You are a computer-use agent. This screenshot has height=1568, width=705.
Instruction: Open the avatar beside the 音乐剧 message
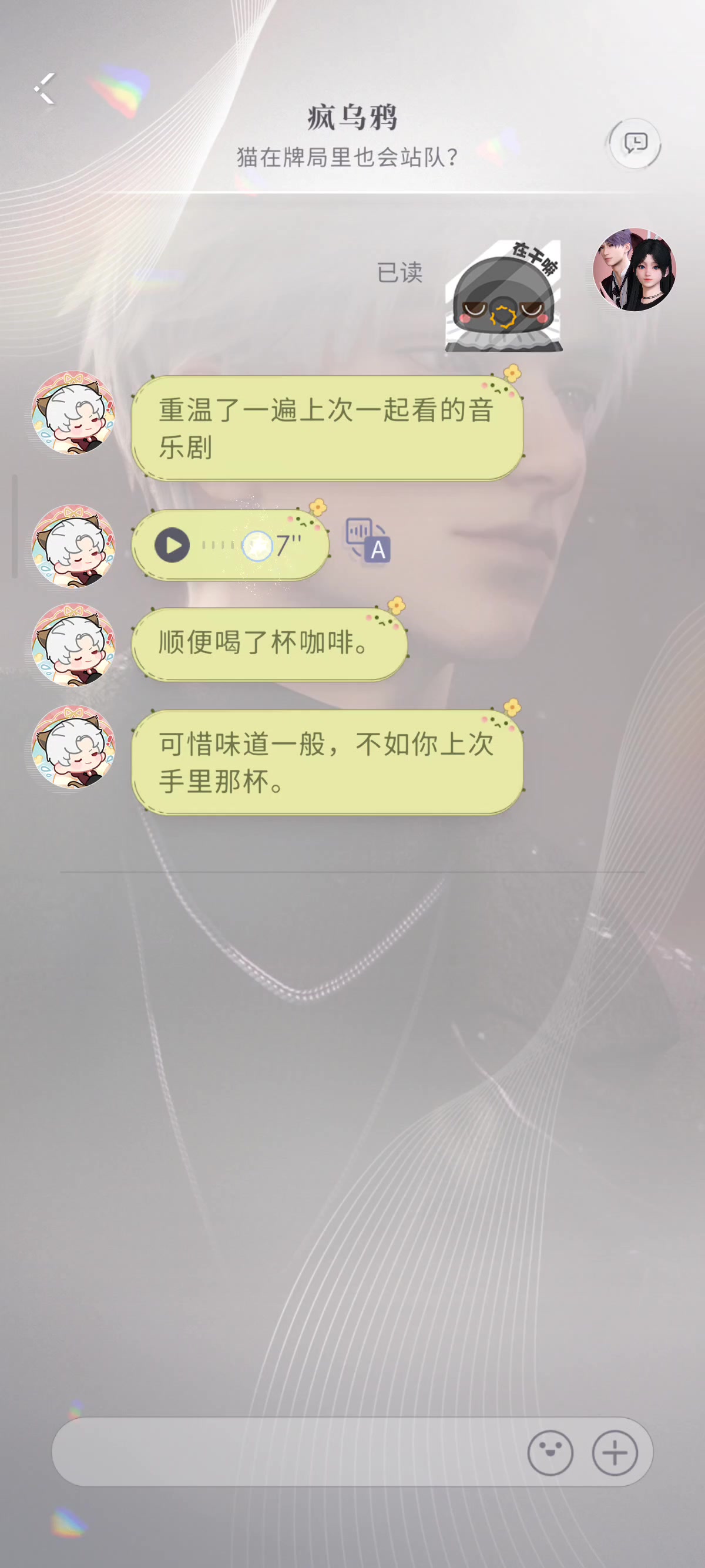73,413
